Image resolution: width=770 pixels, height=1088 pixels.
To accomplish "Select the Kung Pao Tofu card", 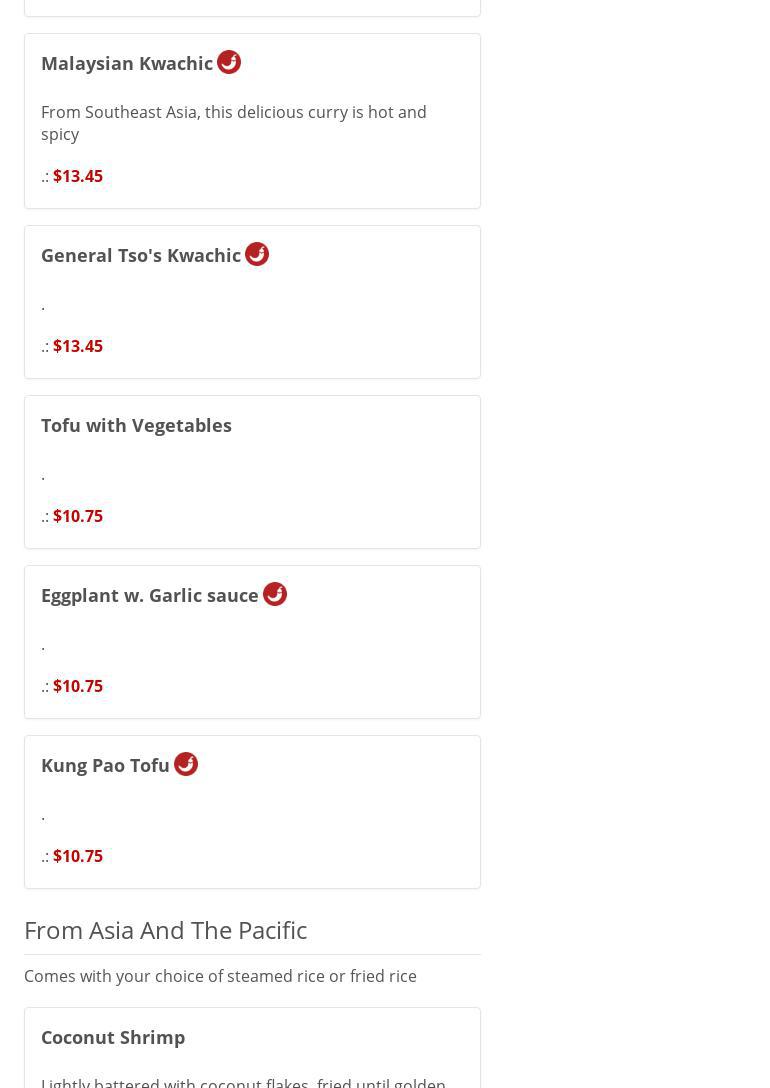I will point(105,765).
